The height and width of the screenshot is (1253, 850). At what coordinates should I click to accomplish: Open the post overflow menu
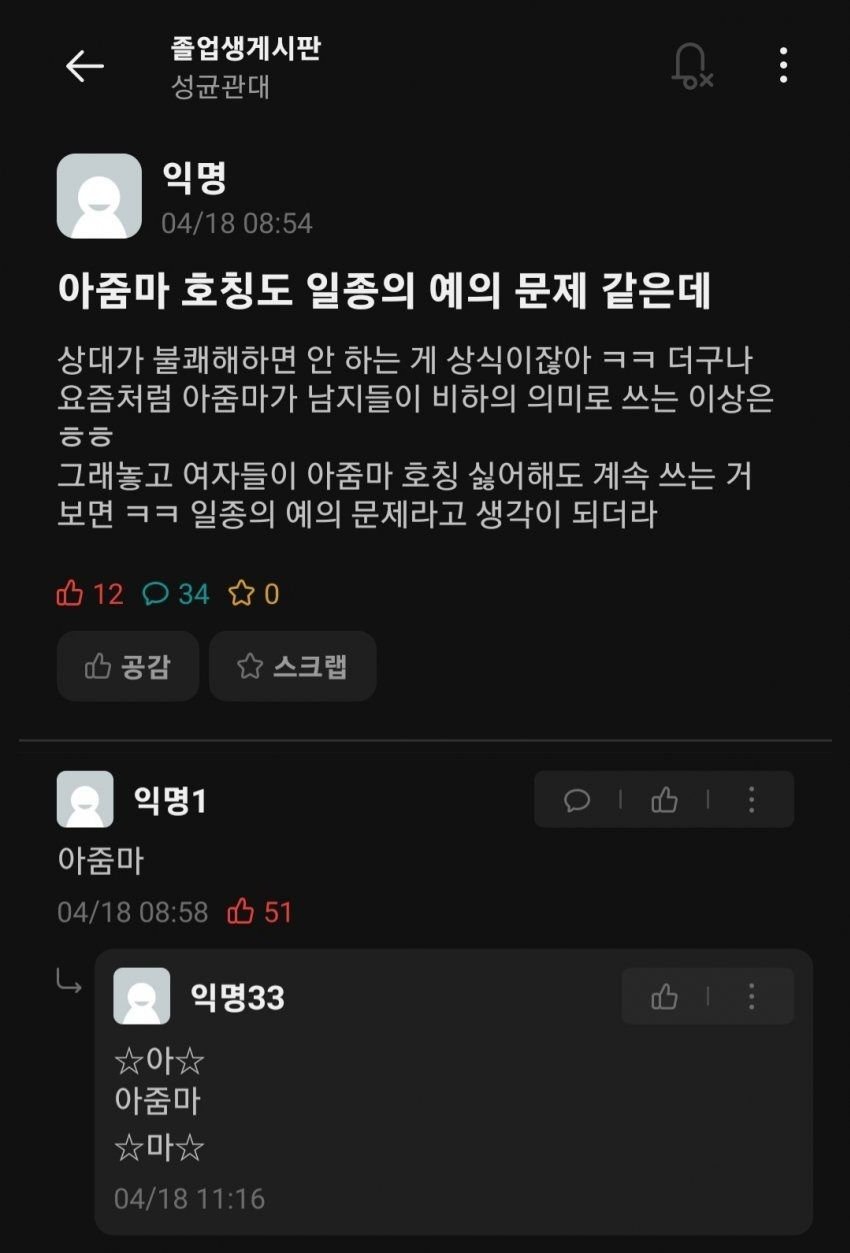[783, 66]
